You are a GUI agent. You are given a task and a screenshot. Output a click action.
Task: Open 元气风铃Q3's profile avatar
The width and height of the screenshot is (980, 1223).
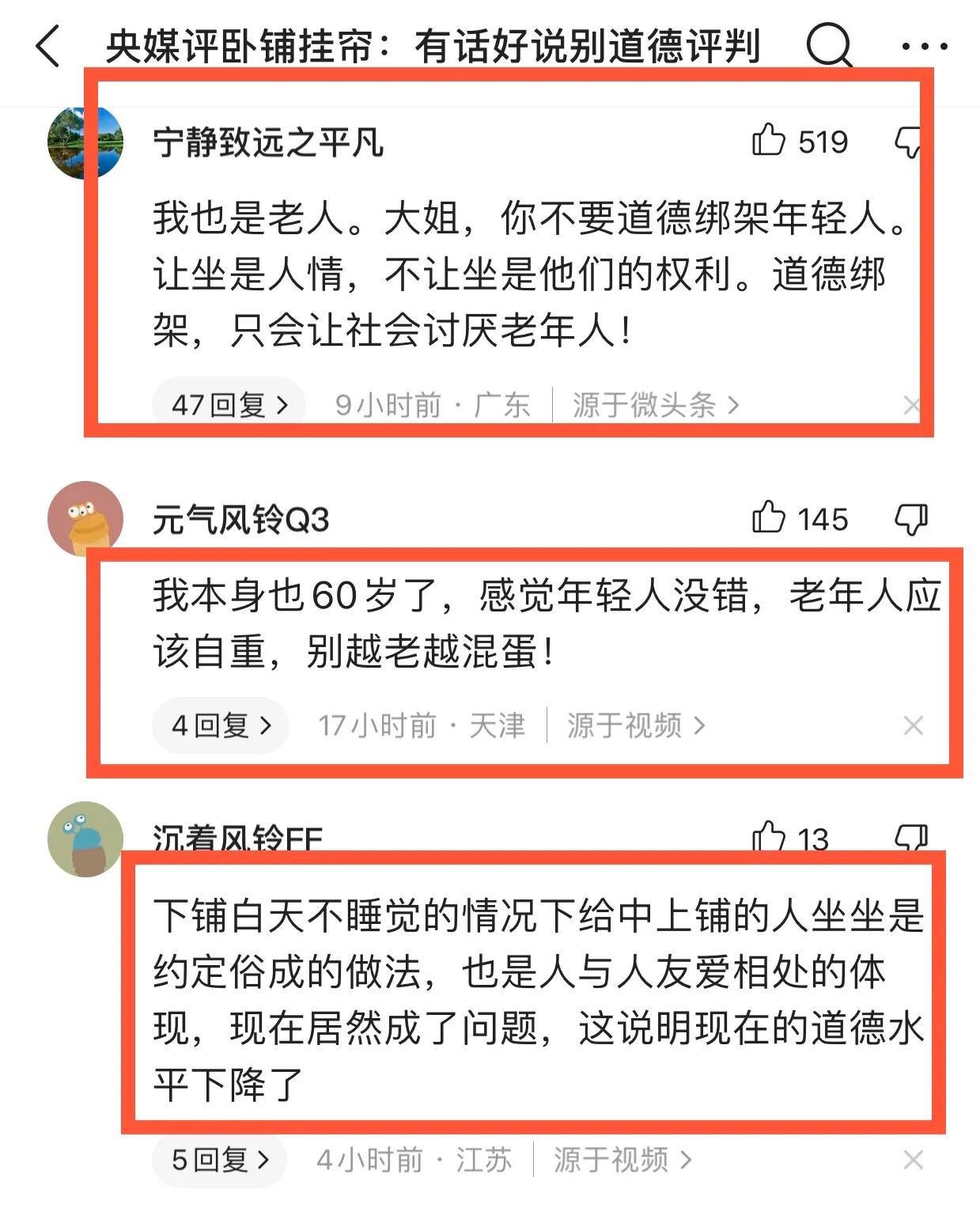(x=85, y=519)
